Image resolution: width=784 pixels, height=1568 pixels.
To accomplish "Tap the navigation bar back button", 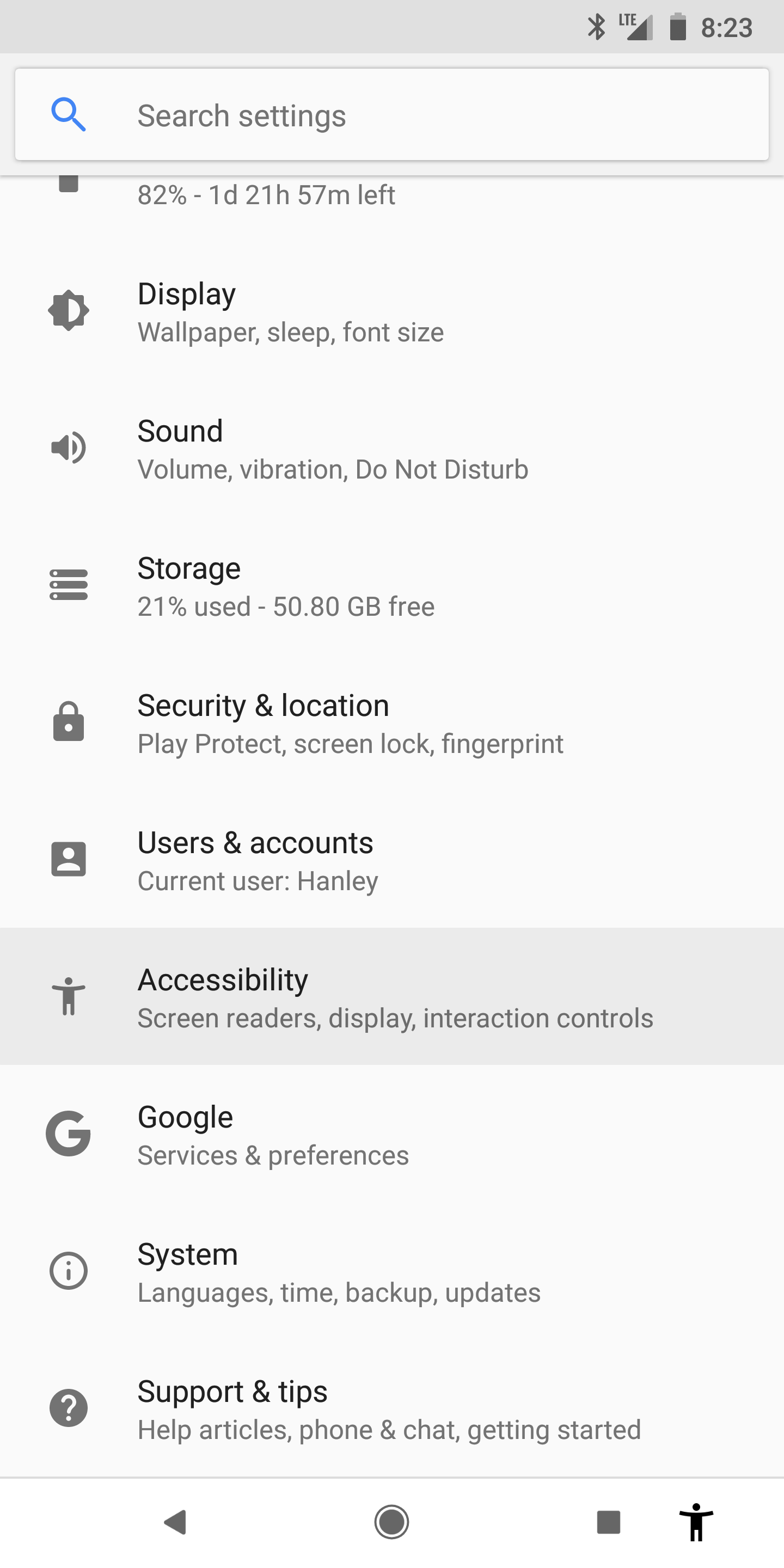I will point(175,1522).
